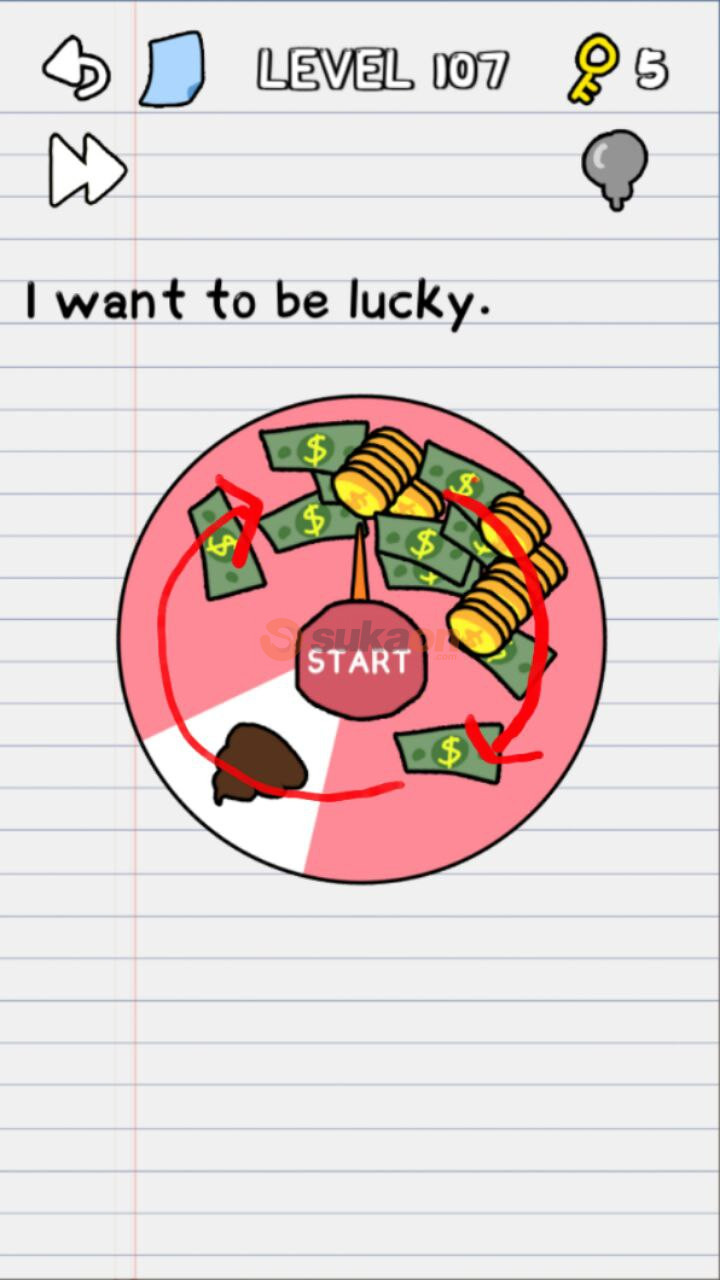
Task: Tap the START button on the wheel
Action: click(x=359, y=661)
